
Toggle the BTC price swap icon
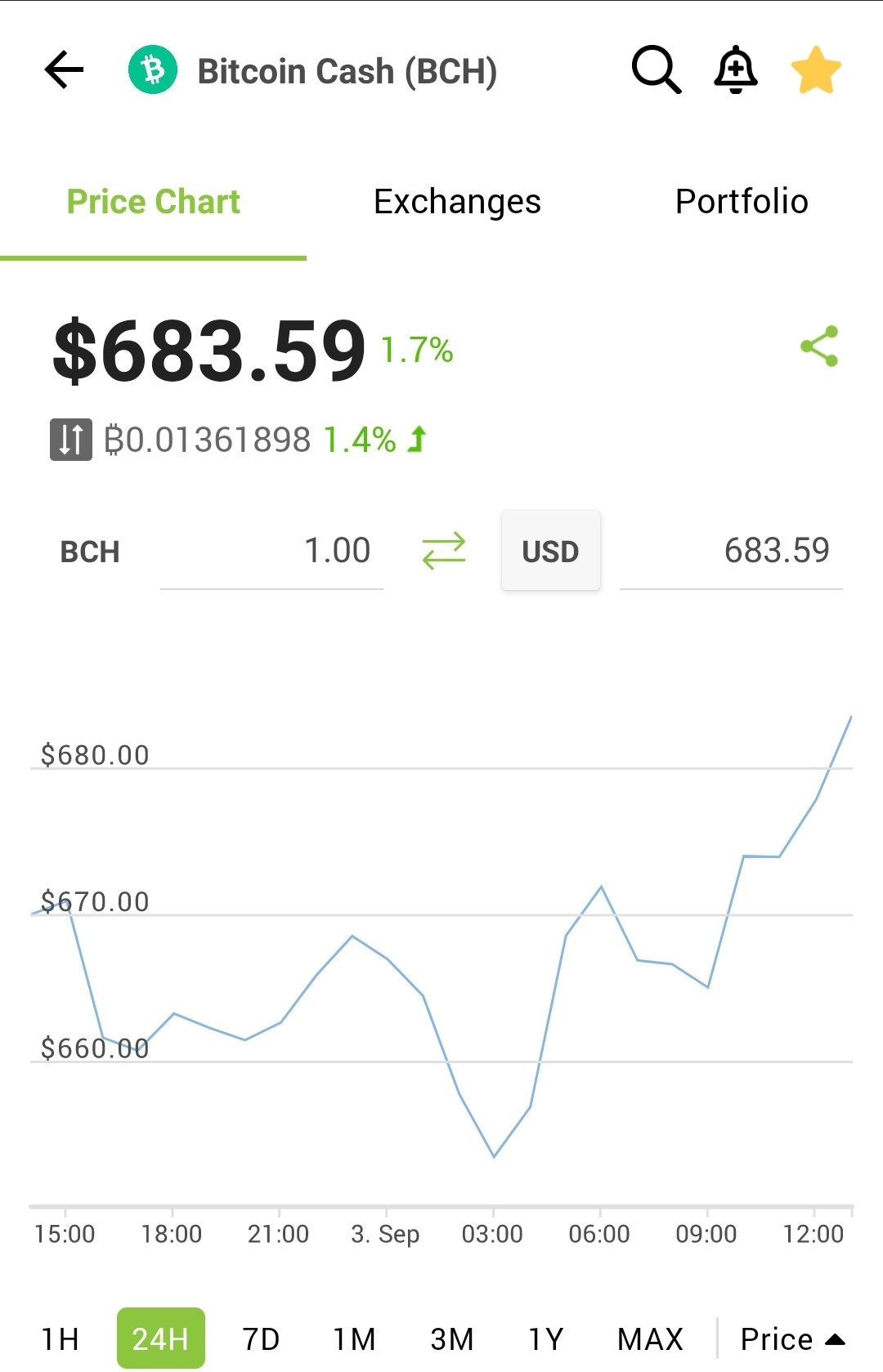71,440
